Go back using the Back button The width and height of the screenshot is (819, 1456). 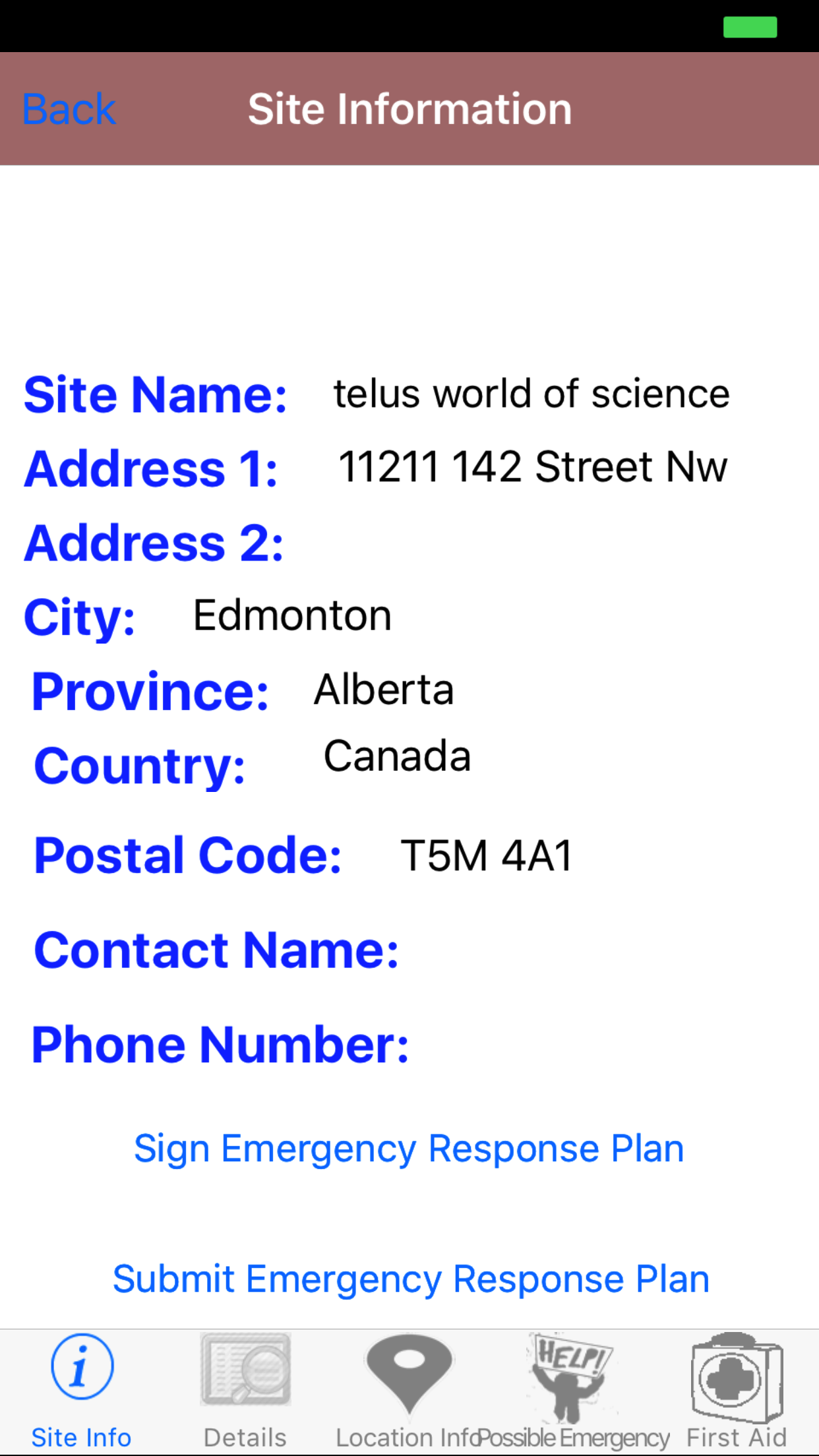[69, 109]
